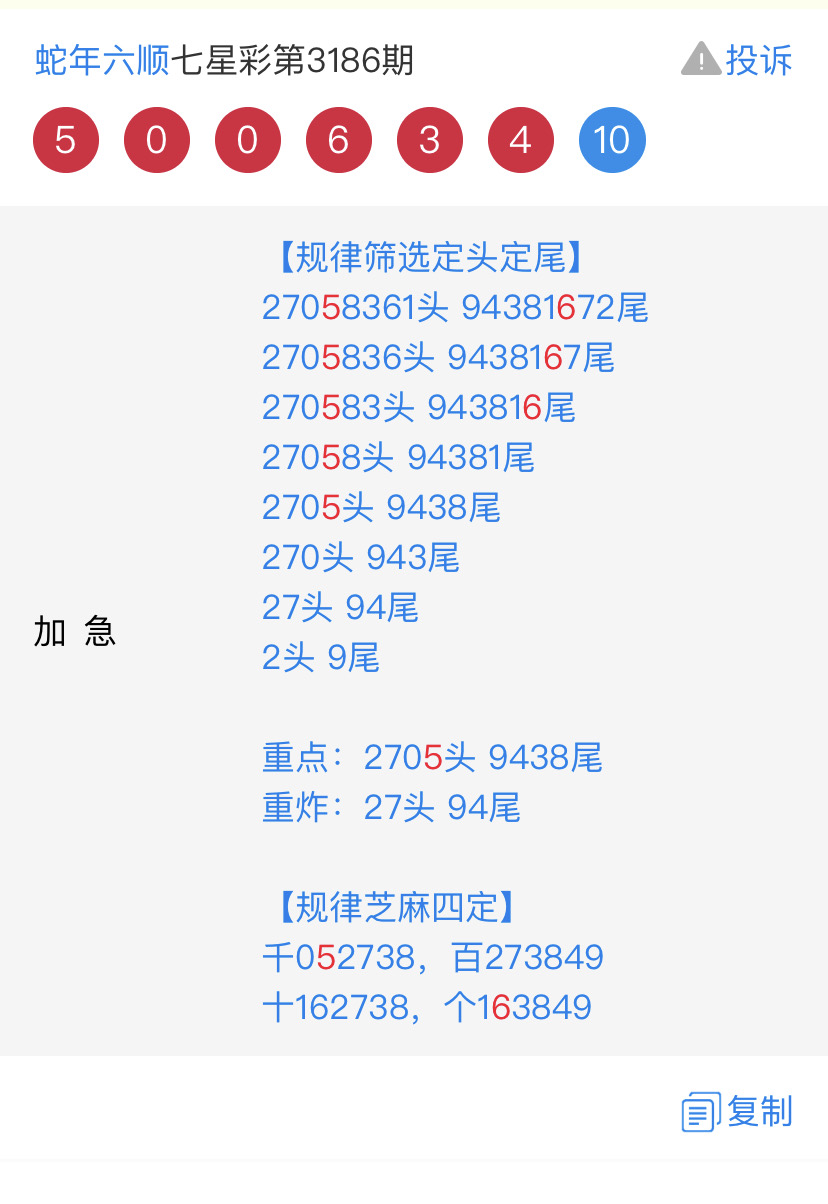828x1204 pixels.
Task: Select the 重炸：27头 94尾 line
Action: pyautogui.click(x=391, y=807)
